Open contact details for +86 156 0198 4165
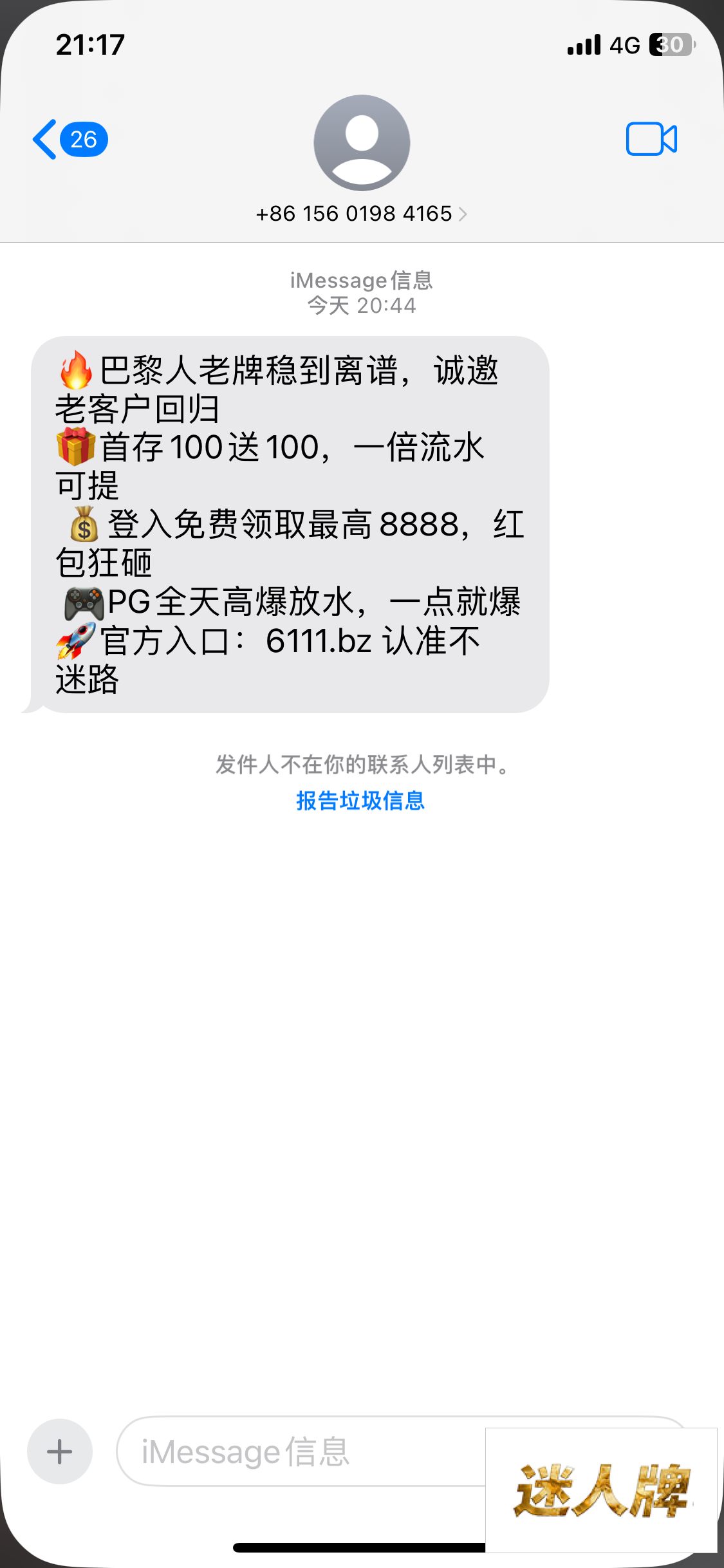 pos(361,213)
